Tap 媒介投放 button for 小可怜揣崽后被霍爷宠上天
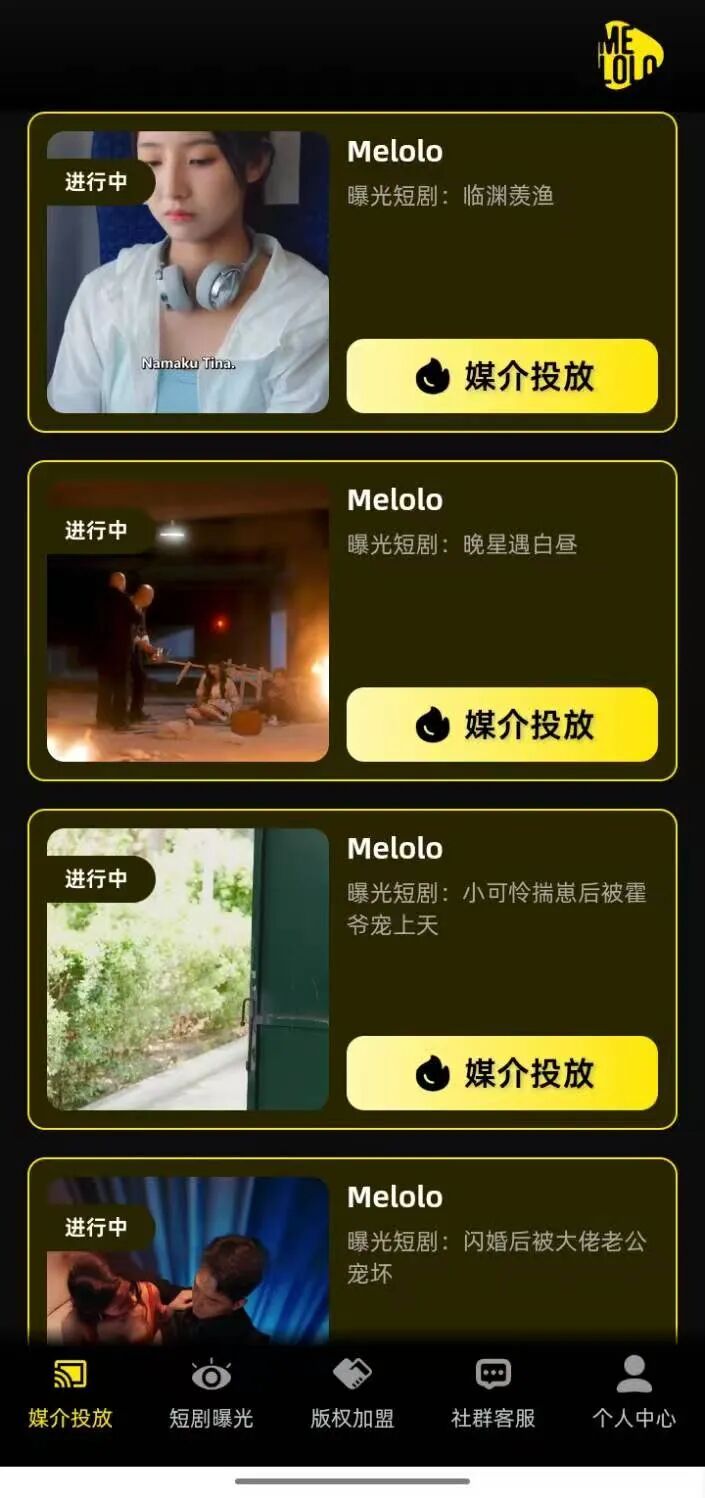Image resolution: width=705 pixels, height=1498 pixels. tap(502, 1073)
